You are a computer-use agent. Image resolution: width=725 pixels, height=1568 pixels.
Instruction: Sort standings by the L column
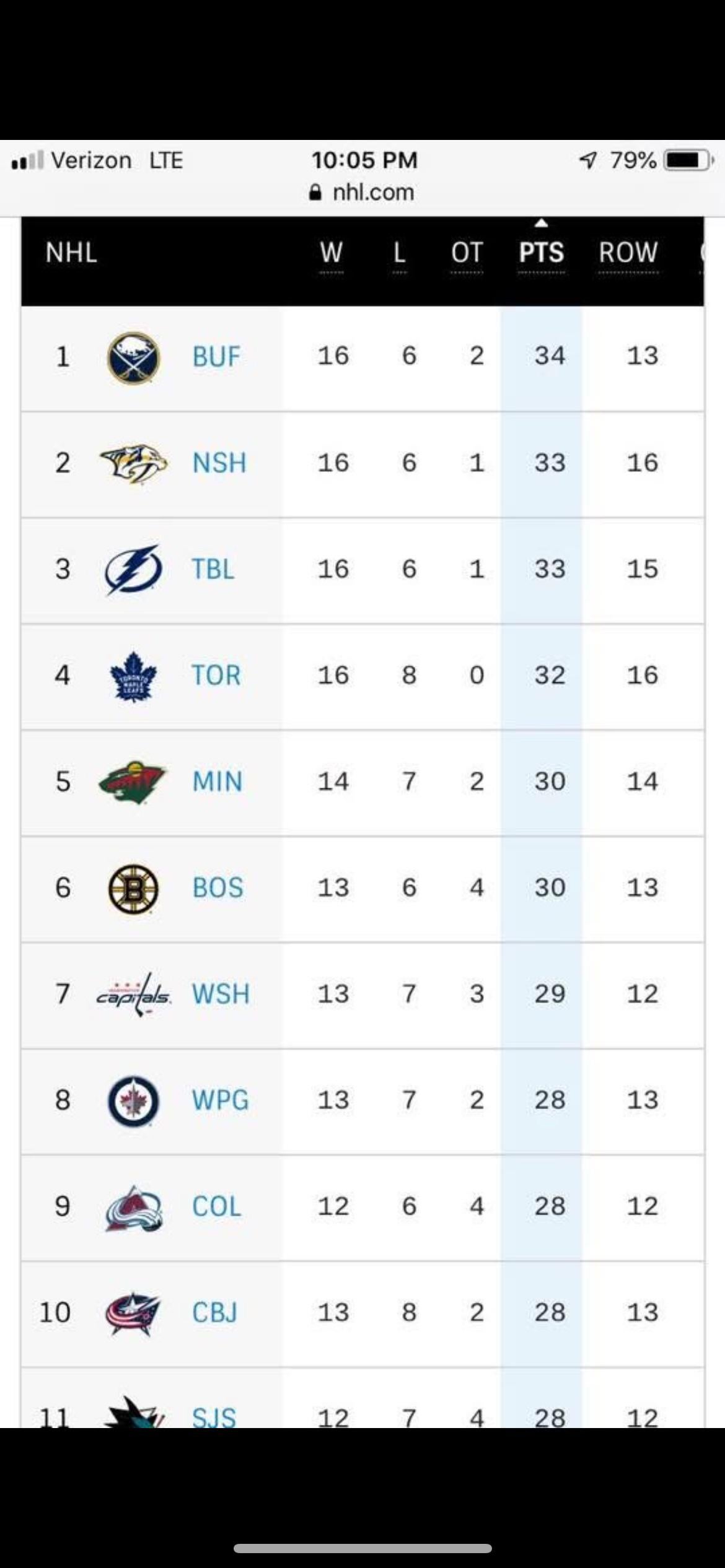[400, 253]
